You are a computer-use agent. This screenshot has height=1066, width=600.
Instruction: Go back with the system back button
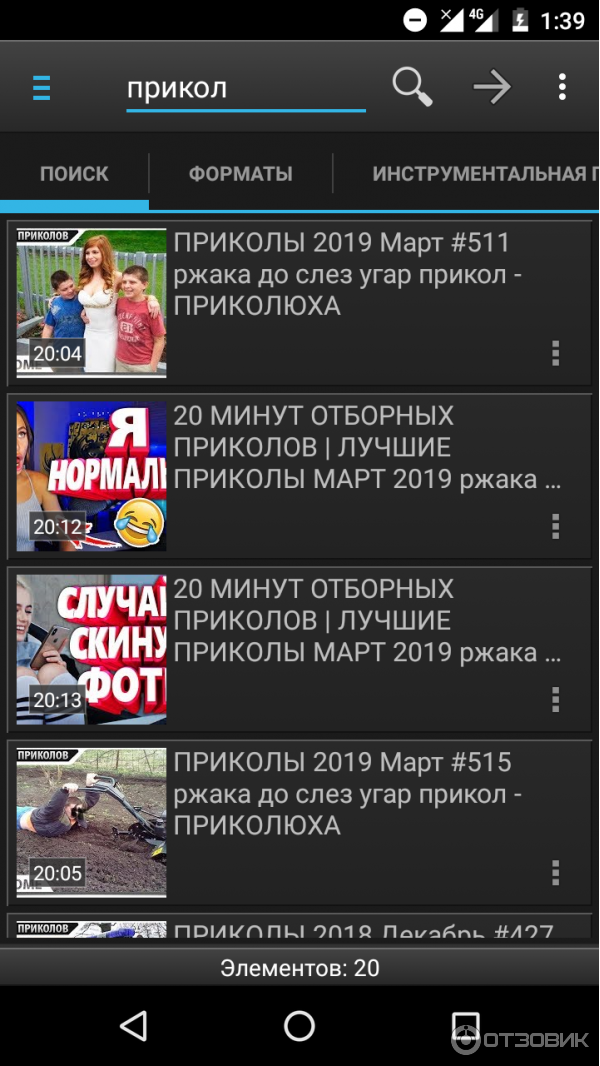click(x=133, y=1026)
